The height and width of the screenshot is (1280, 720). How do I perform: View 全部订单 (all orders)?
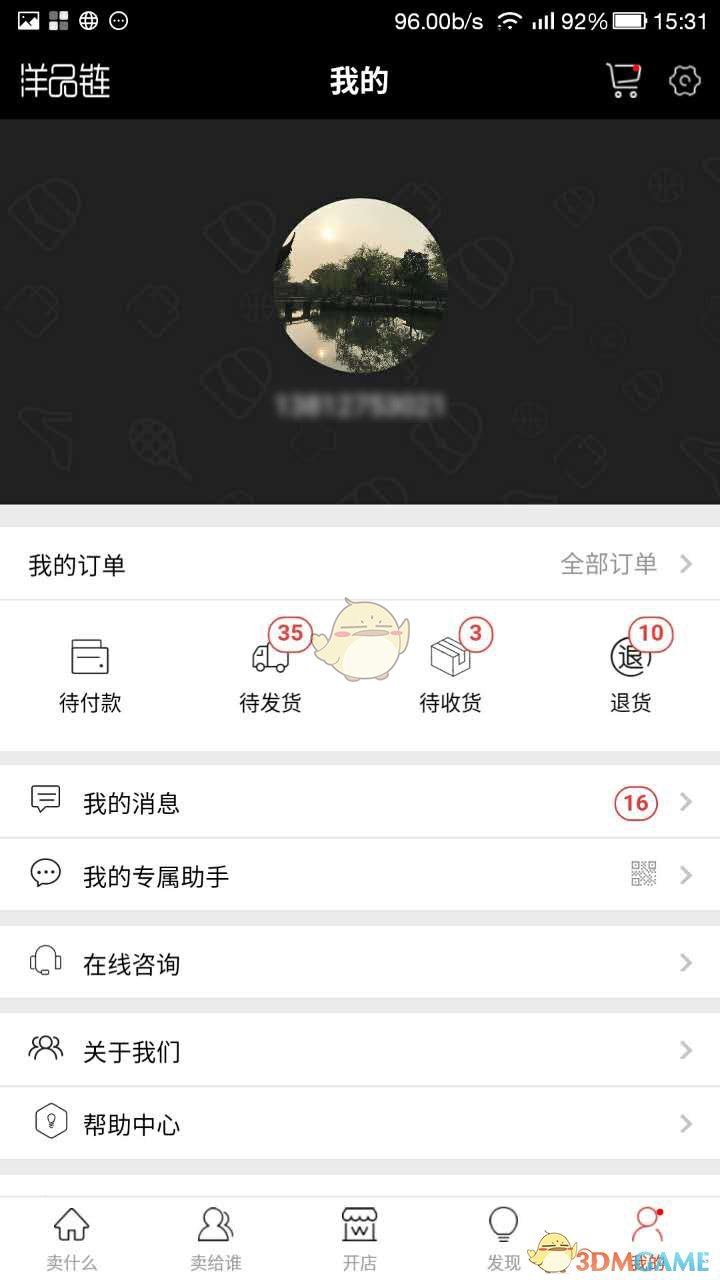(626, 564)
